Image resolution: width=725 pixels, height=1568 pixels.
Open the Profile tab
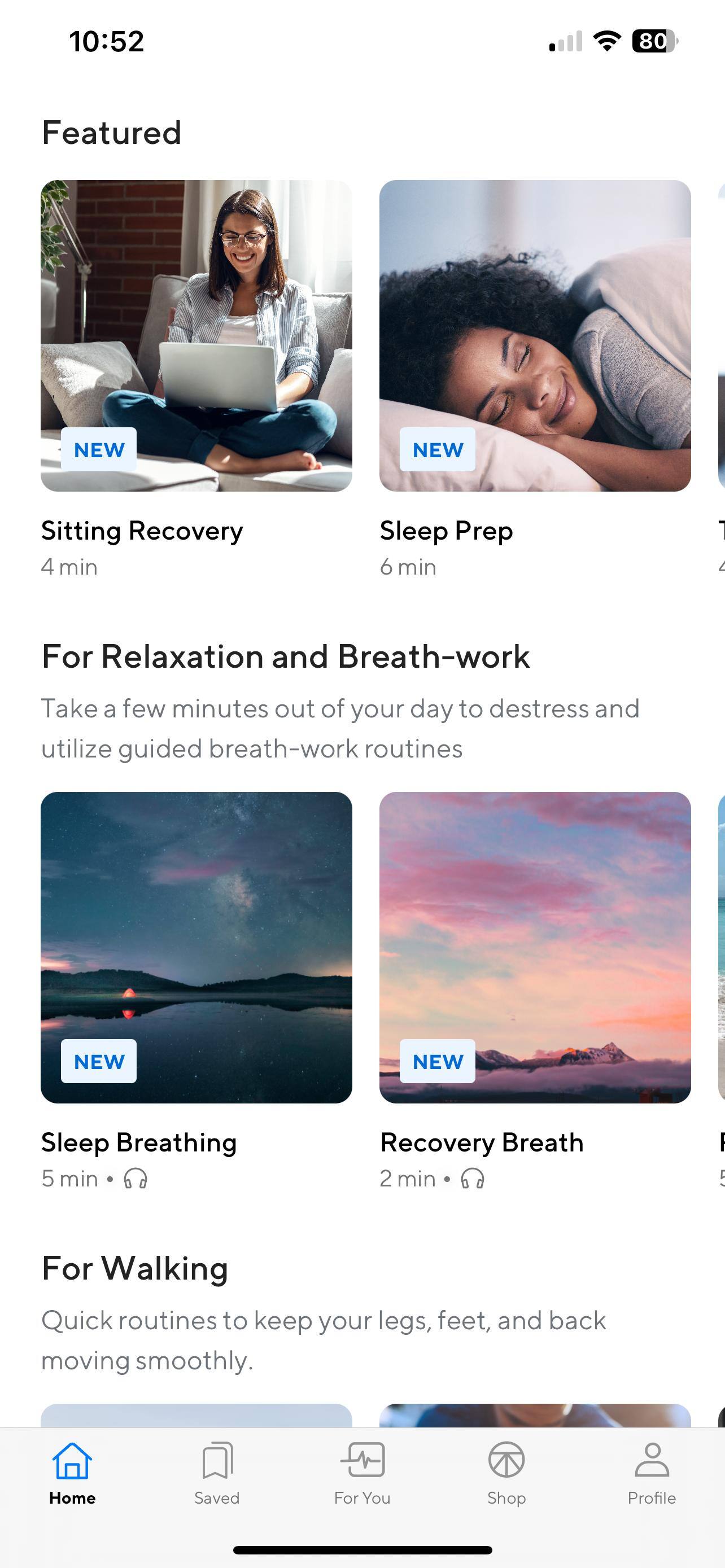pyautogui.click(x=652, y=1471)
